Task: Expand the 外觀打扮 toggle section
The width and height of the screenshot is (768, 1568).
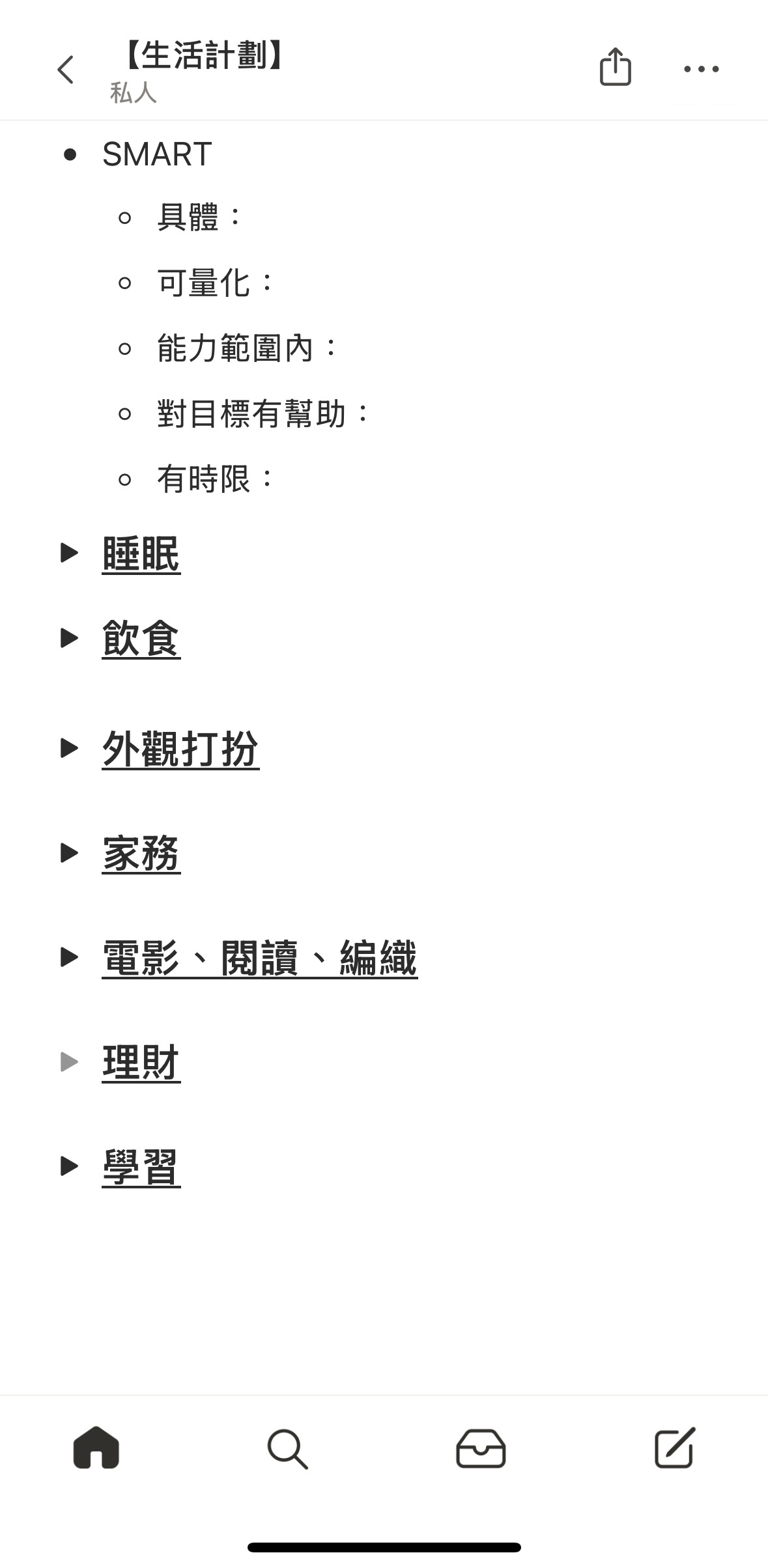Action: tap(69, 748)
